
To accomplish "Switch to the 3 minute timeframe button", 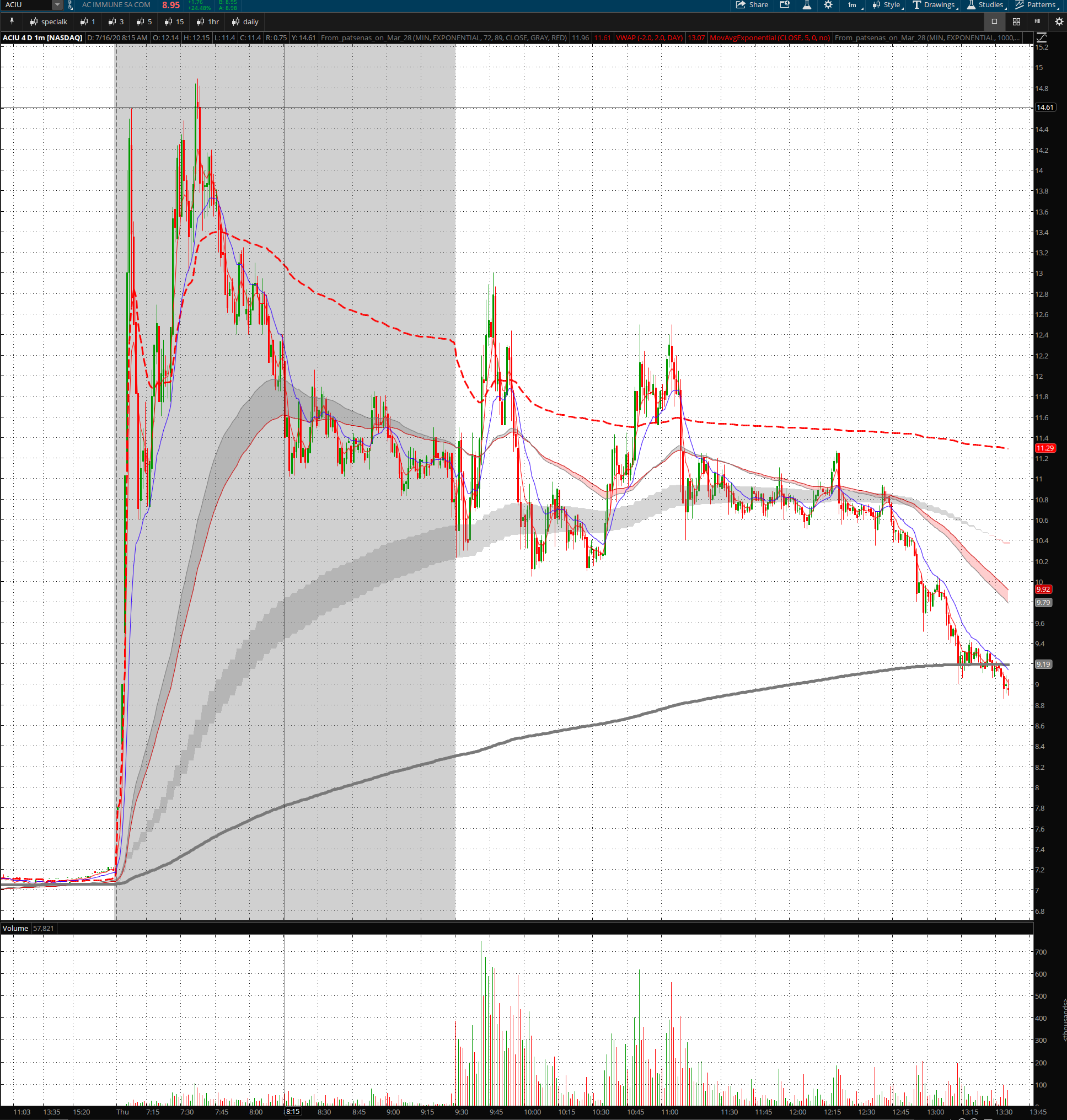I will click(x=116, y=22).
